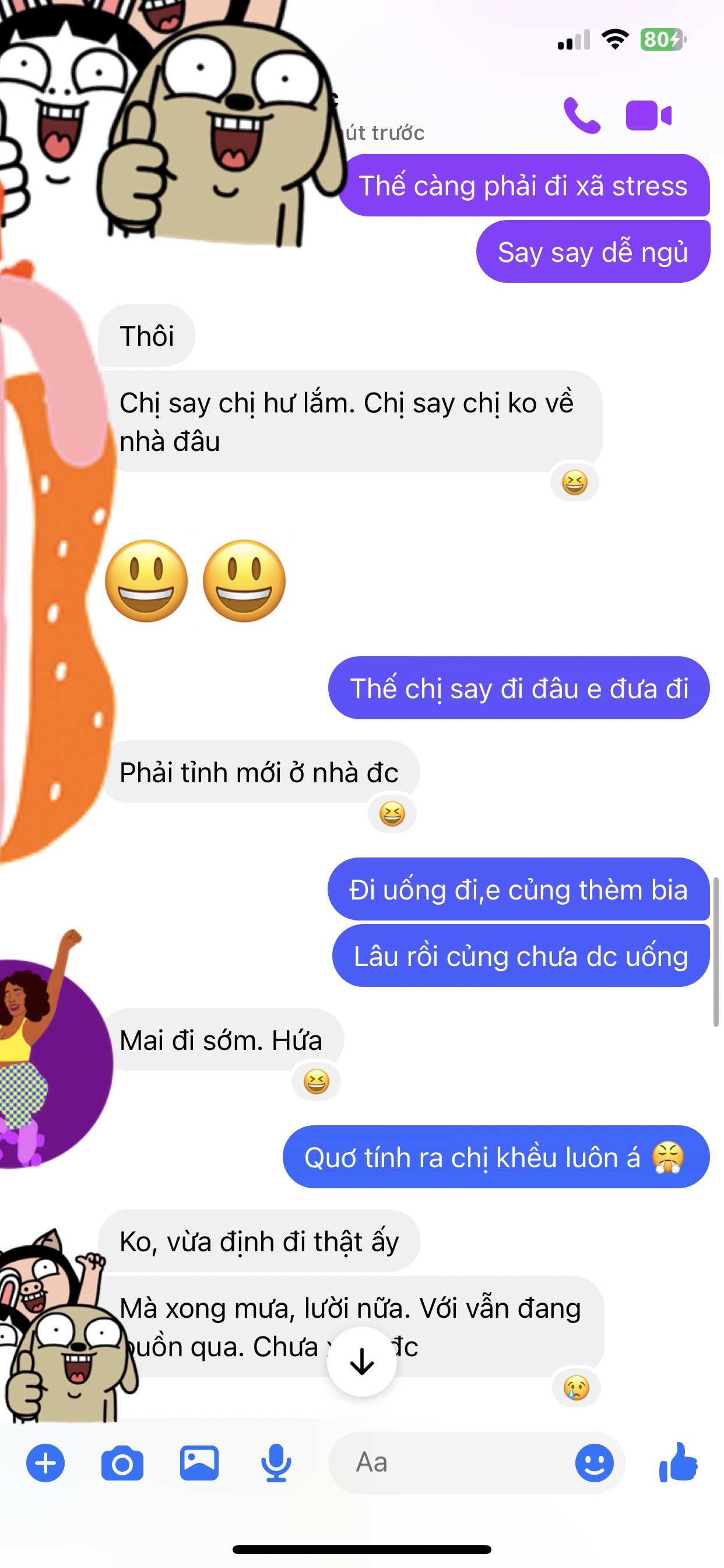Start a voice call
The width and height of the screenshot is (724, 1568).
(x=582, y=114)
